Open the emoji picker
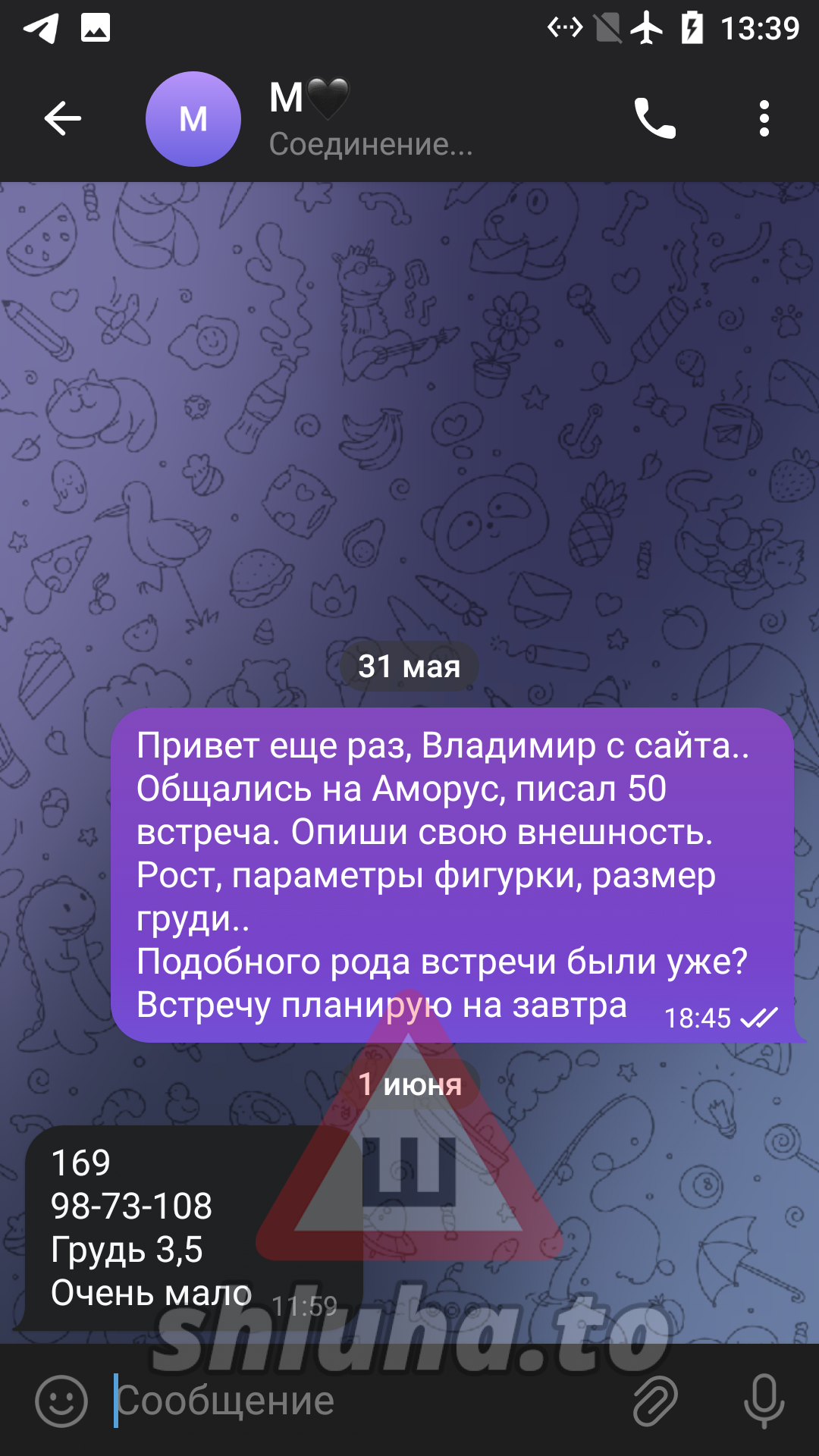 pos(61,1401)
